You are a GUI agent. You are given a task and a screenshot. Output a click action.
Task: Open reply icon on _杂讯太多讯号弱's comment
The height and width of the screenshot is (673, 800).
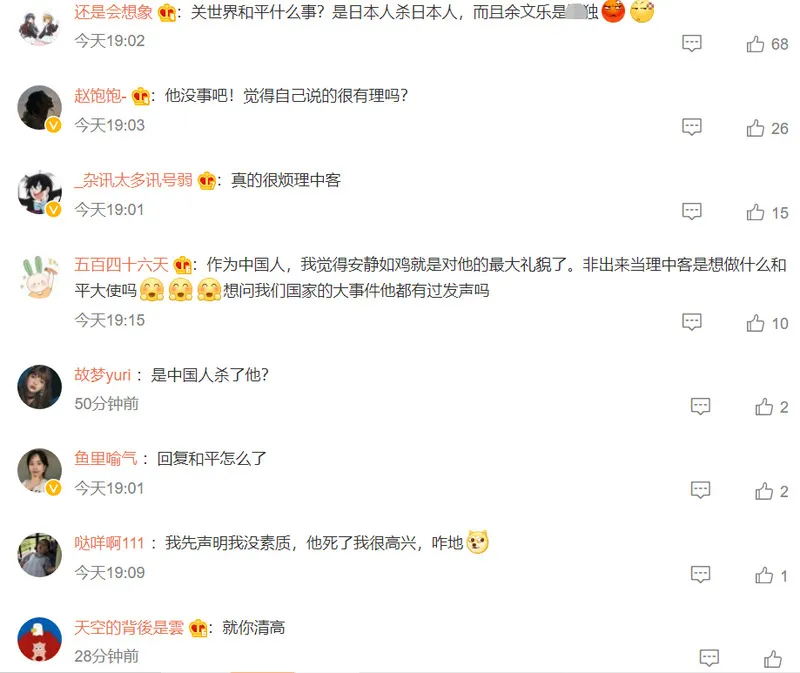(692, 212)
